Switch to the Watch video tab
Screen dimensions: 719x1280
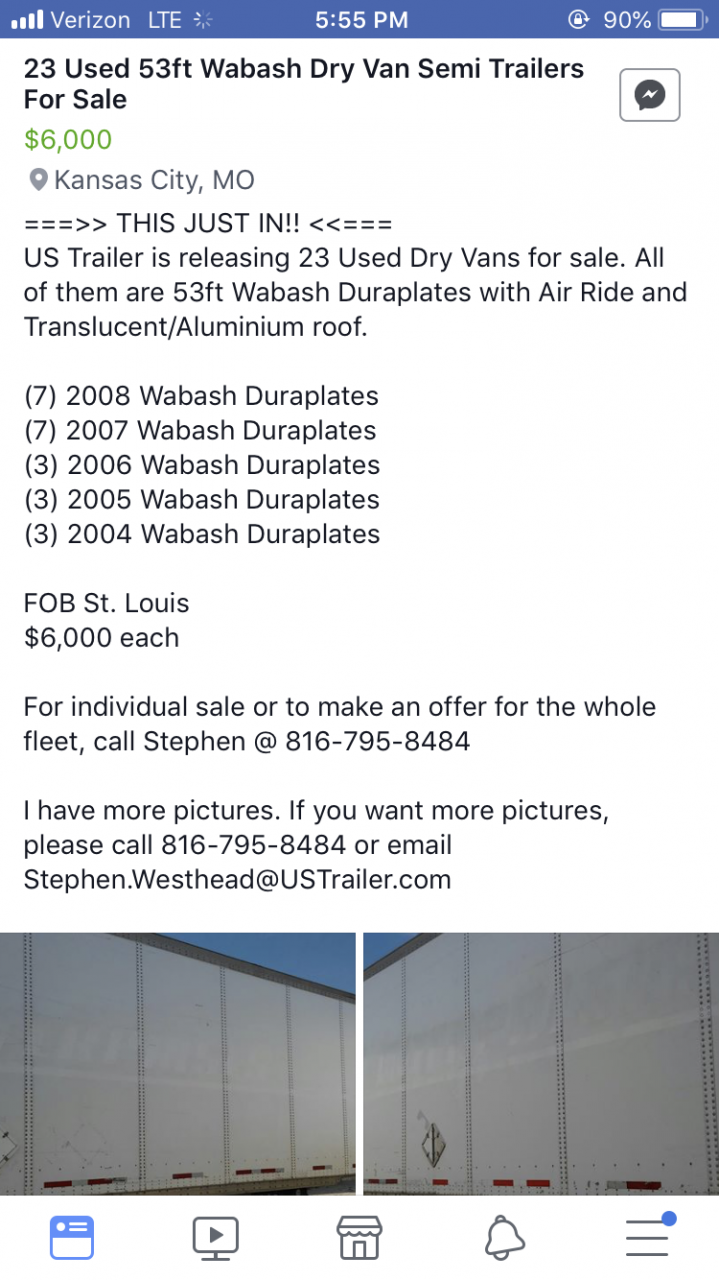pos(215,1238)
